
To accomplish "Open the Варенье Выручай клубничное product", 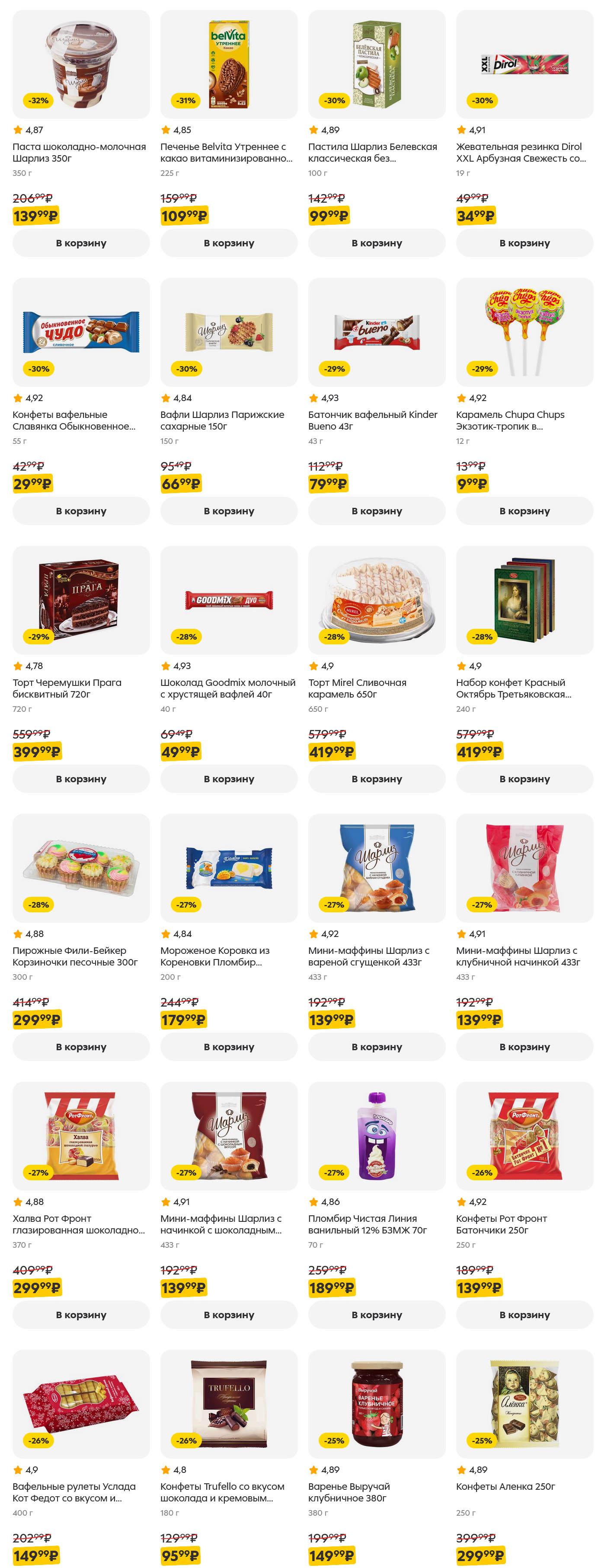I will [x=376, y=1404].
